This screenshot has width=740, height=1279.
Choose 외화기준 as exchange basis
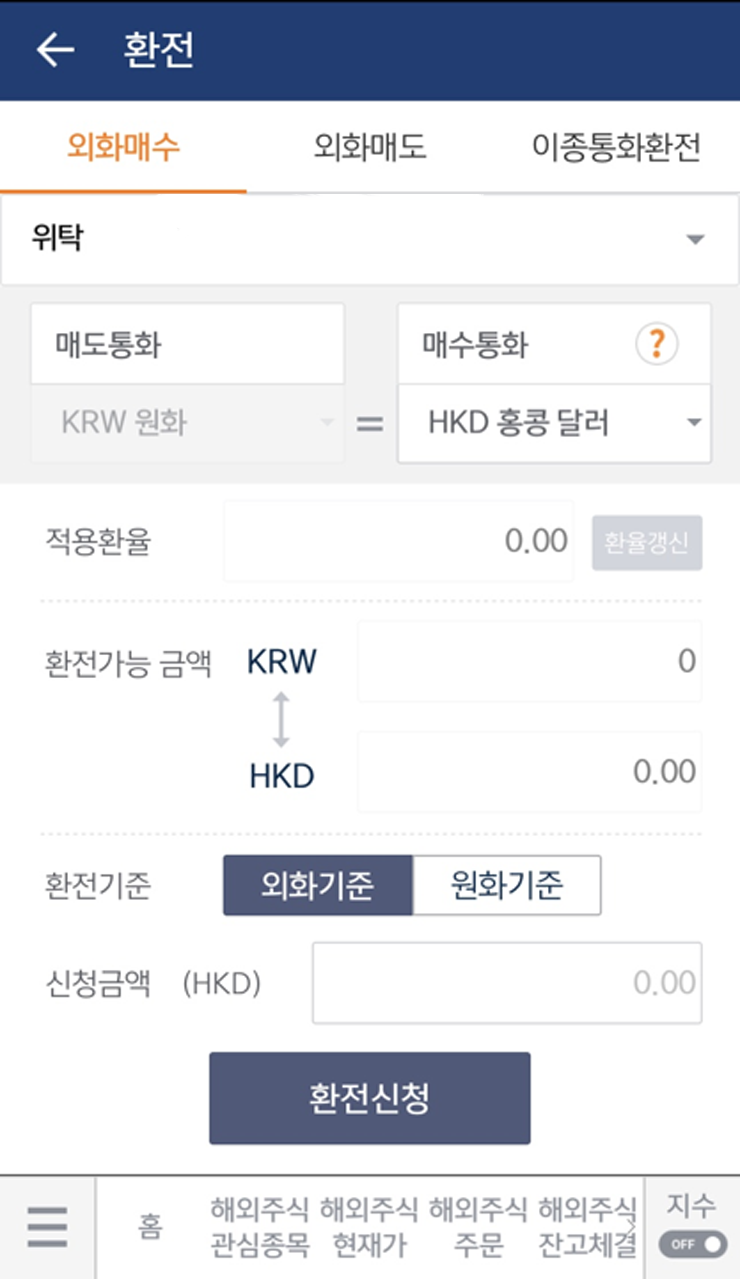click(x=318, y=885)
